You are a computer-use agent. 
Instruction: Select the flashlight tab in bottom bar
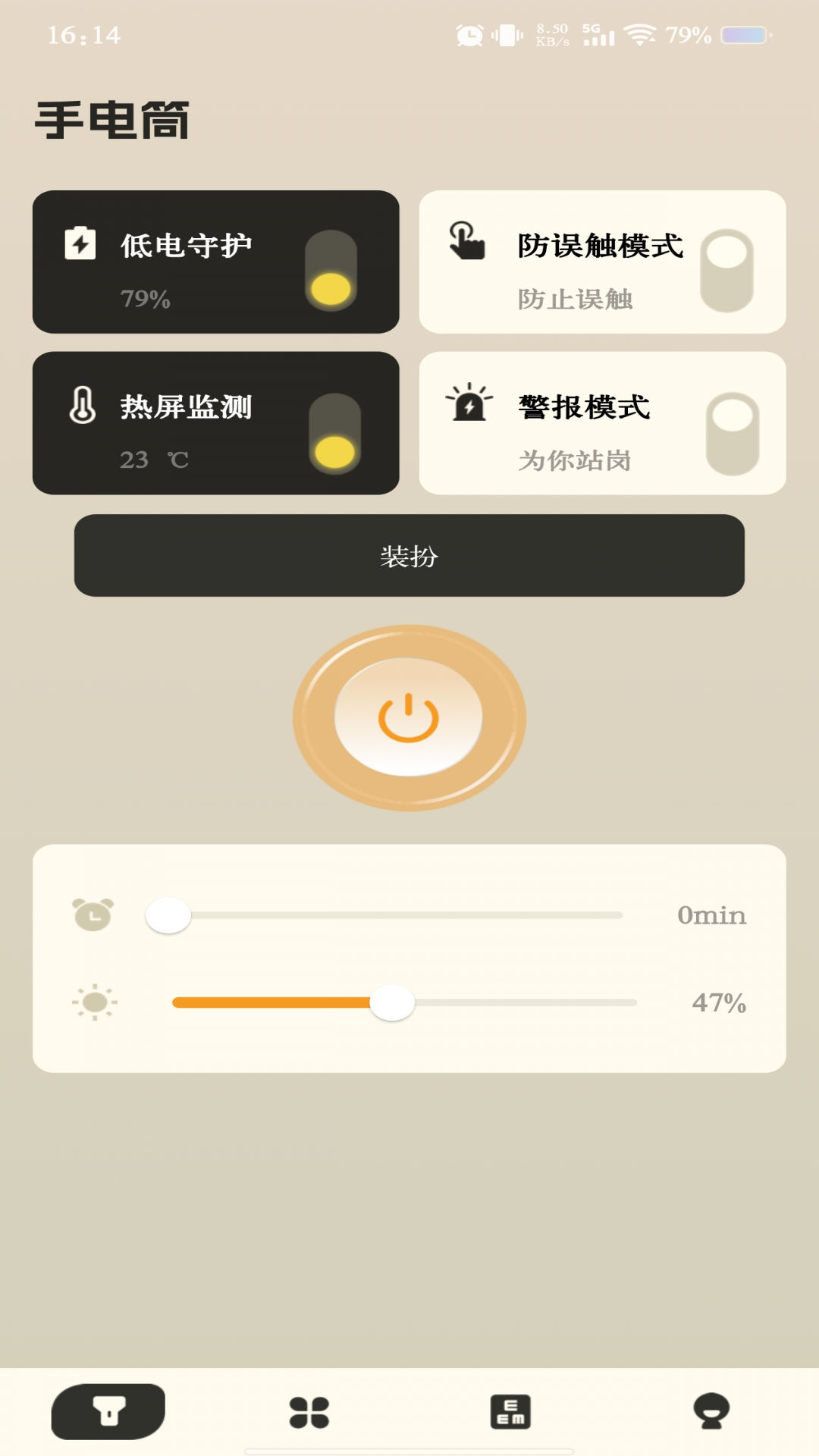point(108,1412)
